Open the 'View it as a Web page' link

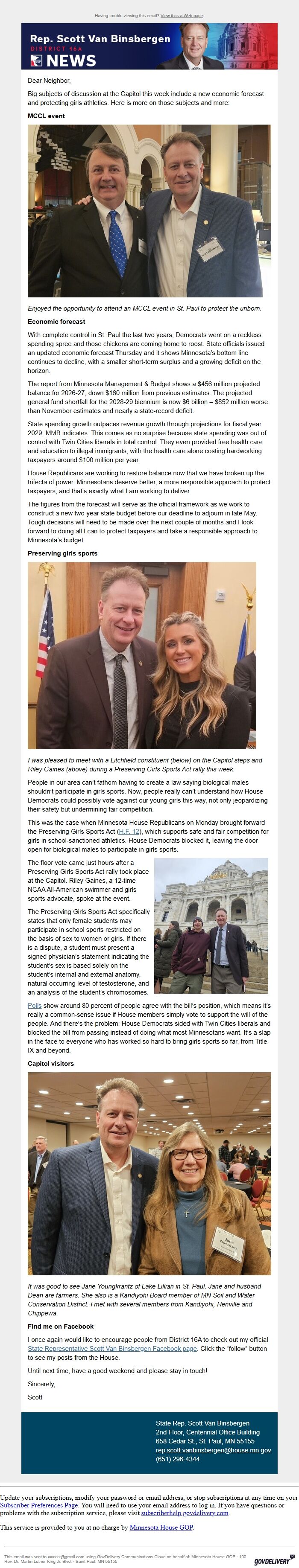click(x=182, y=16)
